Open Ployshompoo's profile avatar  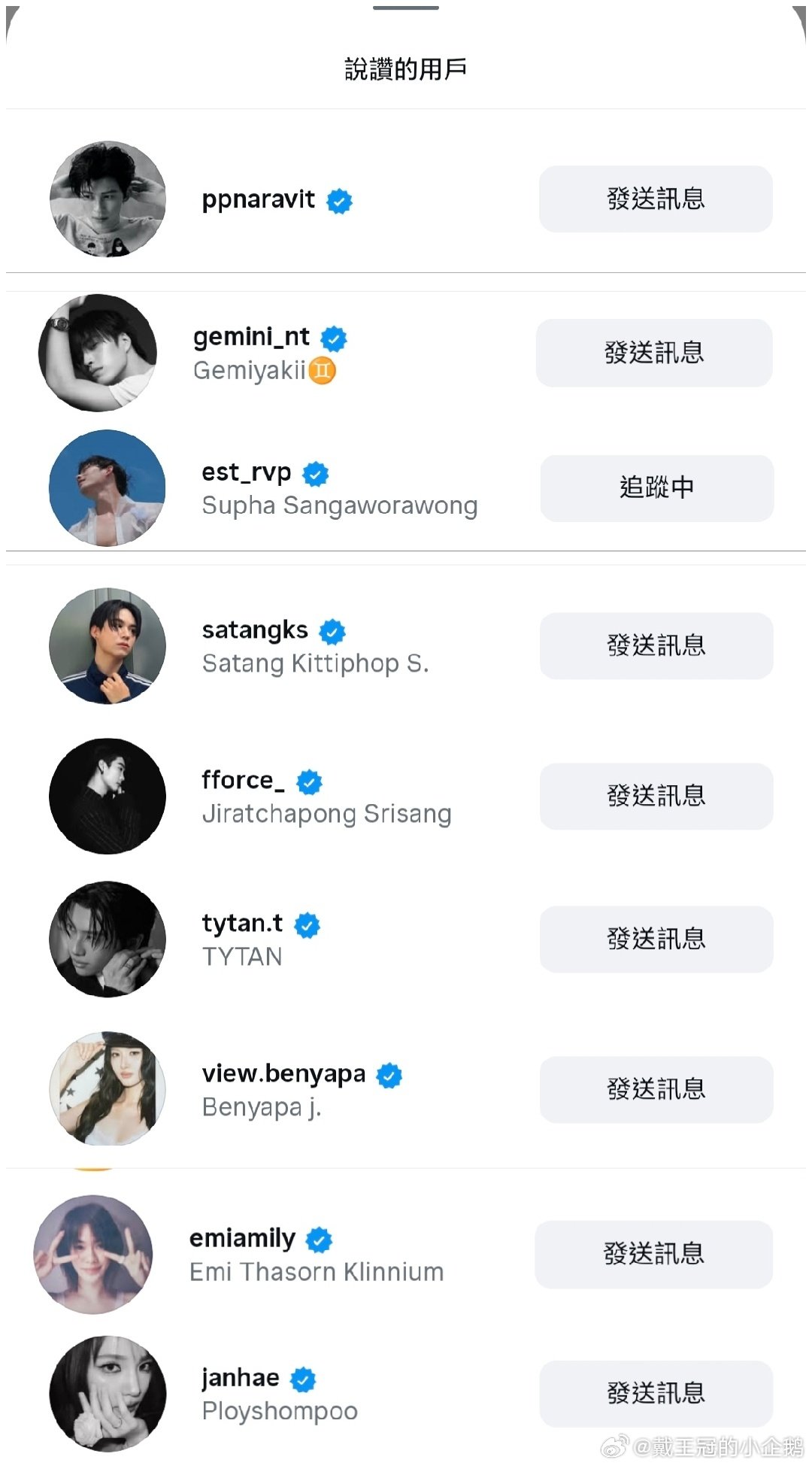(x=108, y=1394)
